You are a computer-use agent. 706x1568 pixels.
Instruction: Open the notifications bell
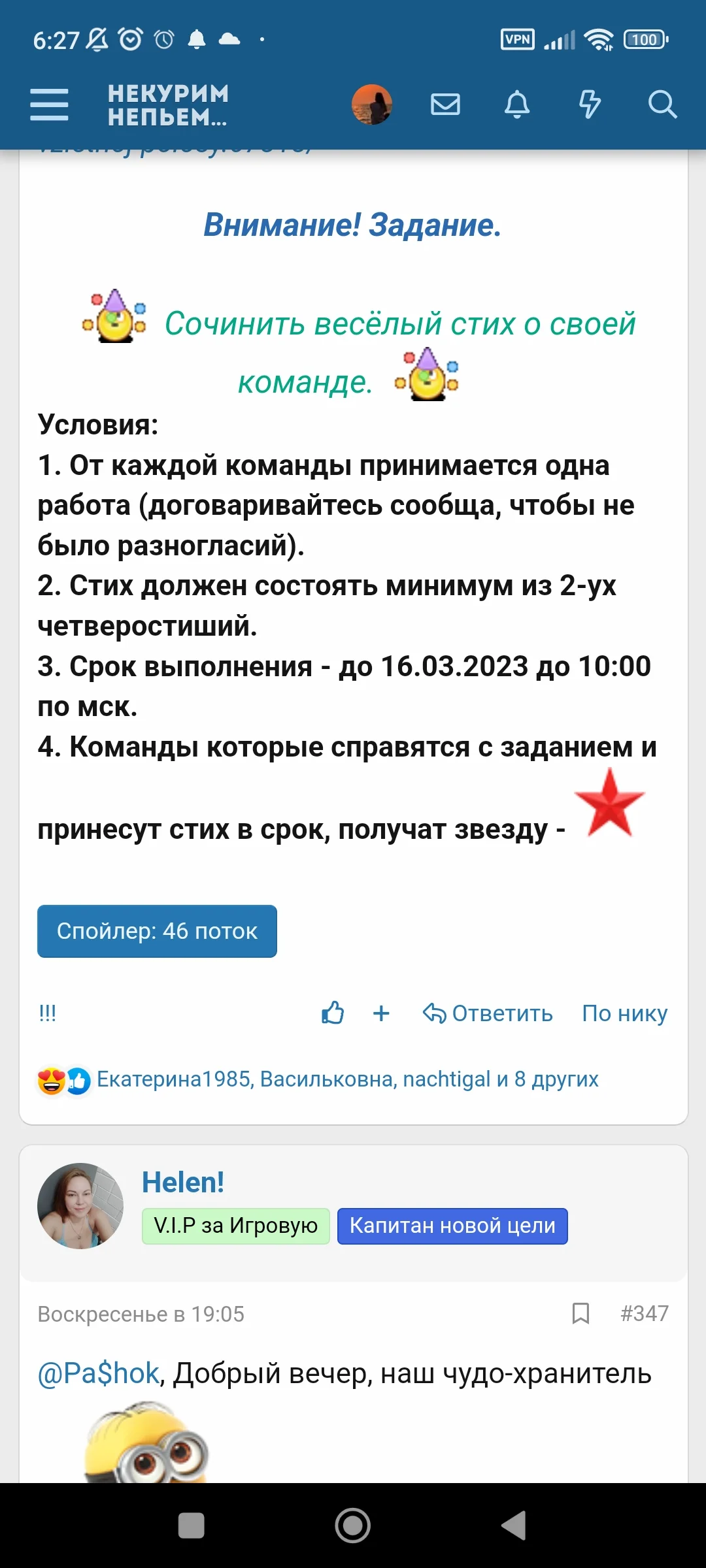coord(517,105)
